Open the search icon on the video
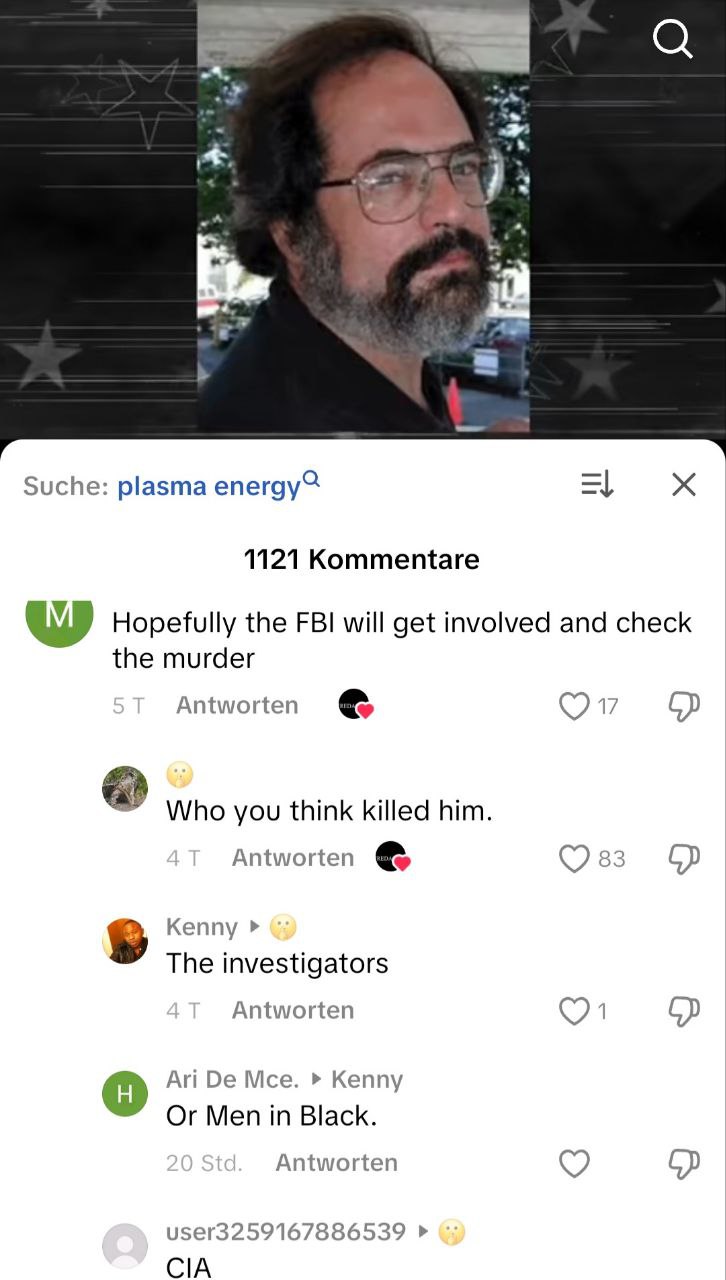Viewport: 726px width, 1280px height. click(x=672, y=40)
